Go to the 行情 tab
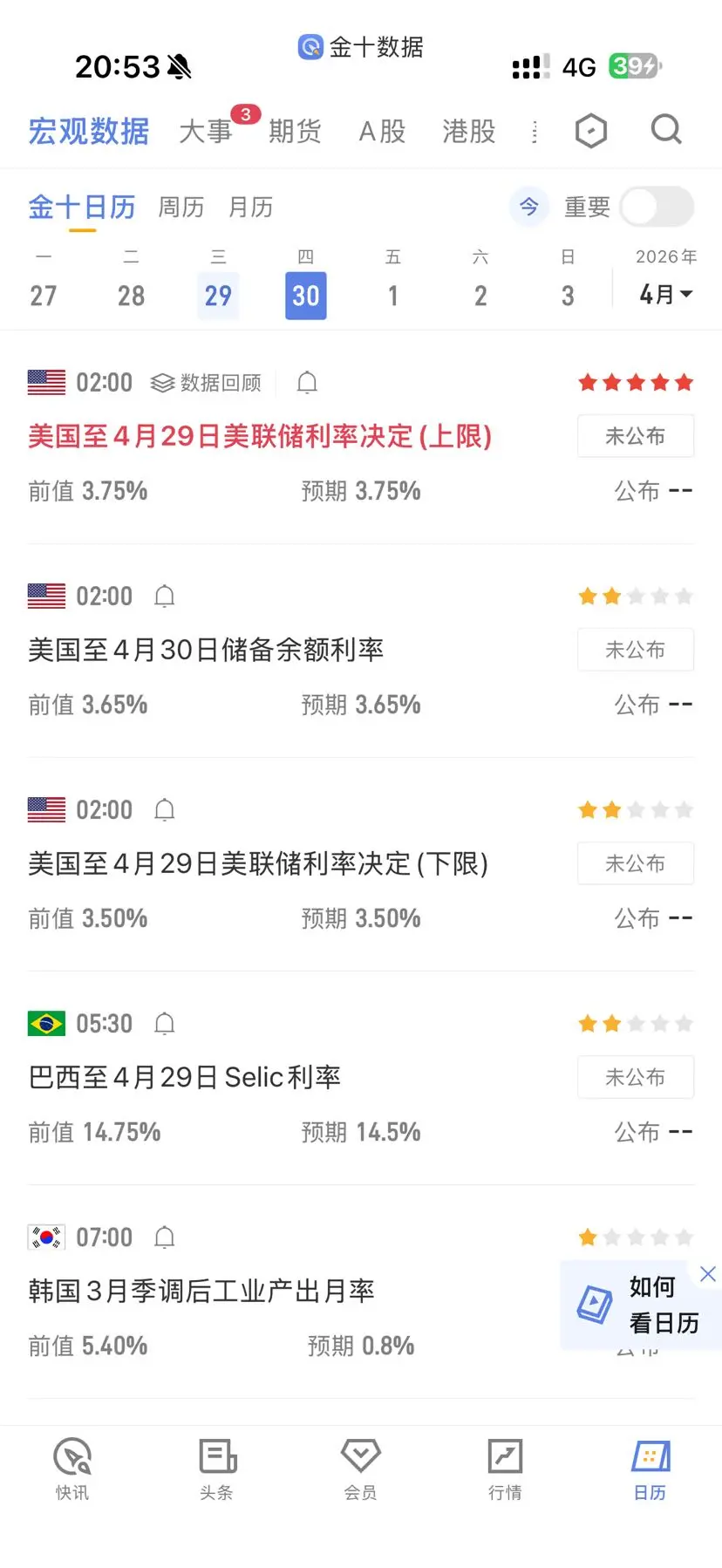Image resolution: width=722 pixels, height=1568 pixels. point(505,1469)
